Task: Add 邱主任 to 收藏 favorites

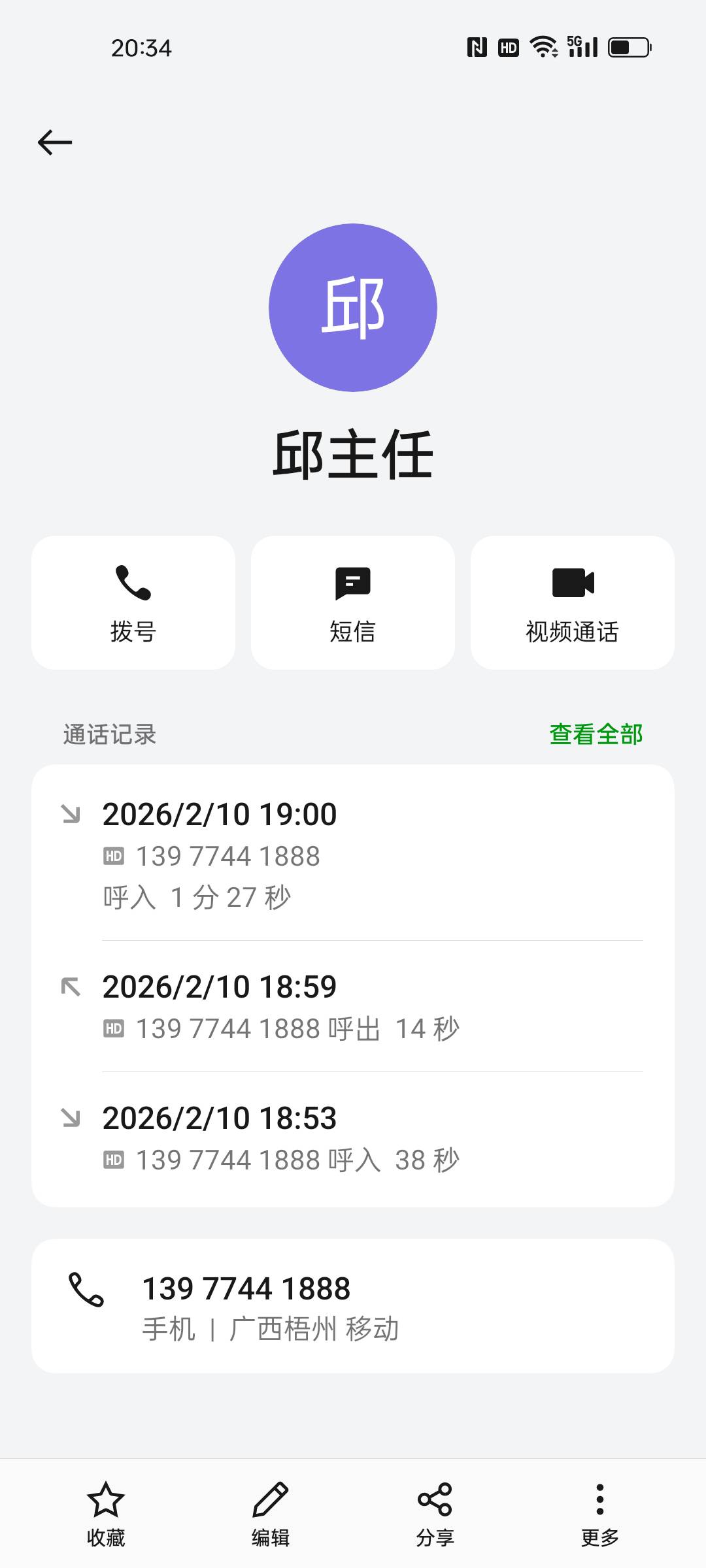Action: click(x=106, y=1513)
